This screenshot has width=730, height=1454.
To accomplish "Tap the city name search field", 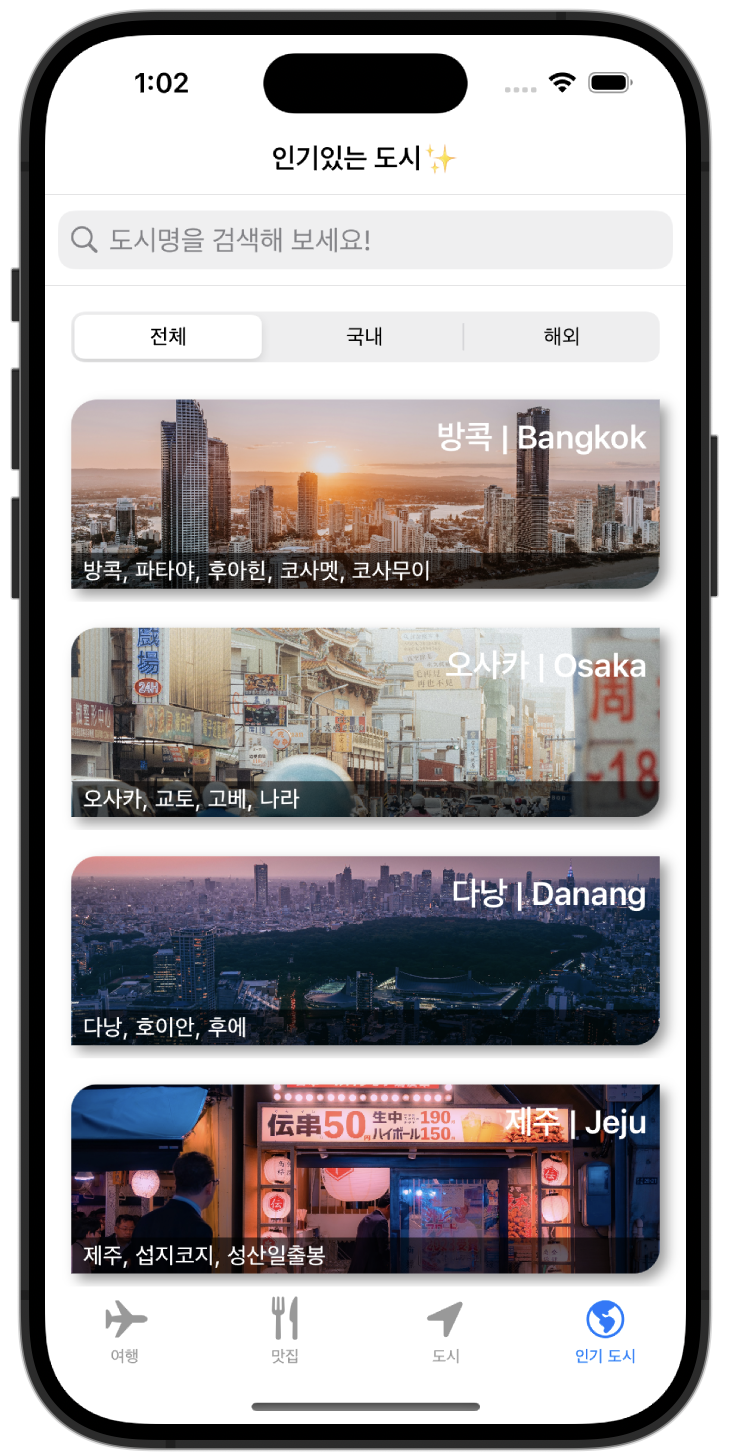I will point(365,240).
